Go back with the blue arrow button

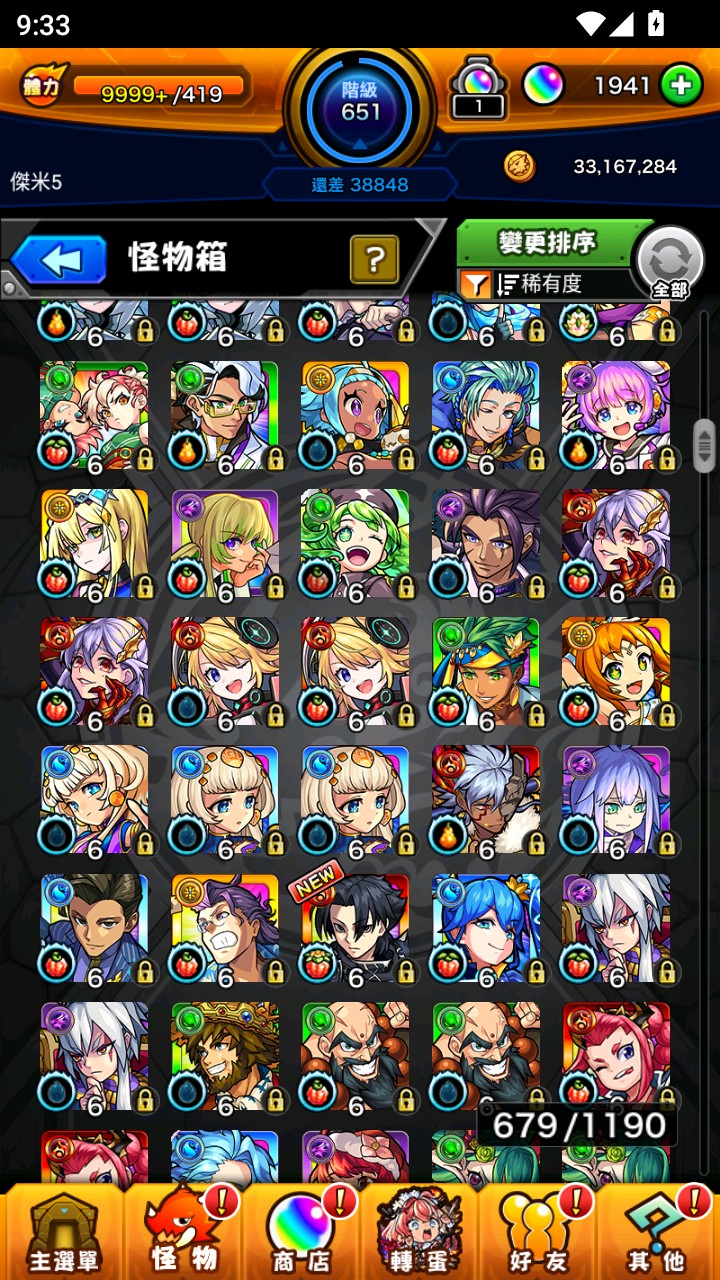60,261
